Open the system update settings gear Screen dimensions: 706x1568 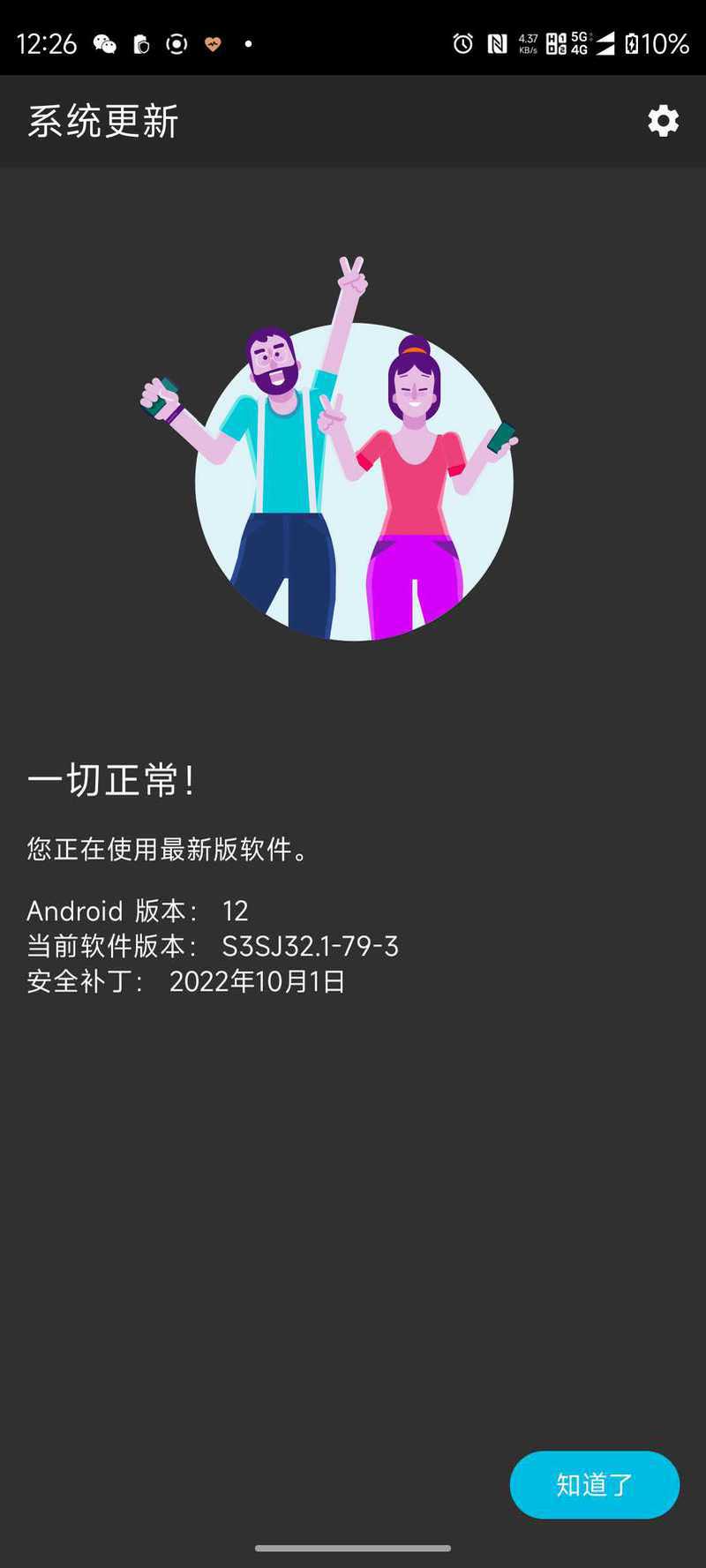pos(663,121)
